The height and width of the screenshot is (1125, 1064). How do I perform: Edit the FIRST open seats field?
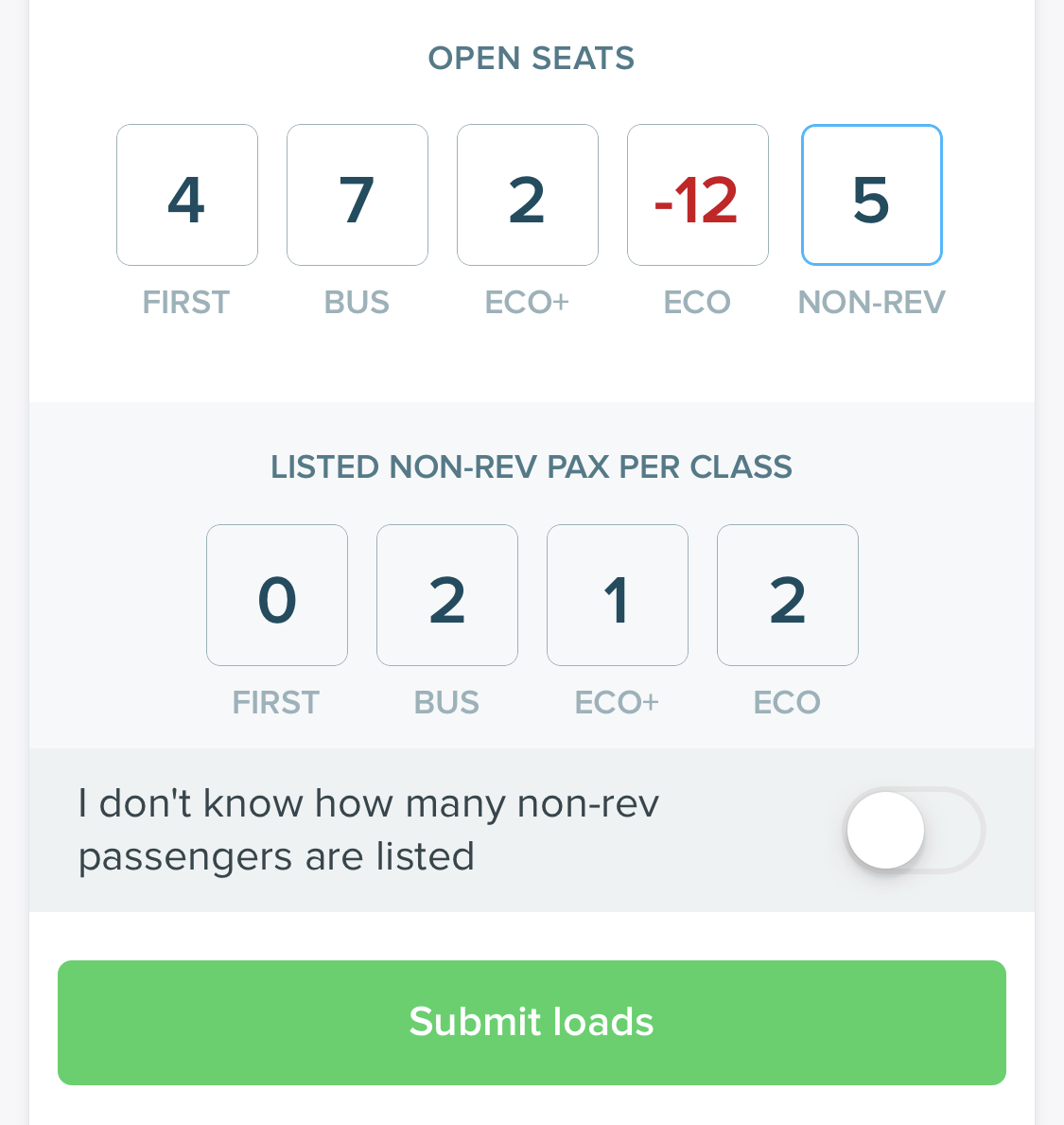[x=187, y=195]
